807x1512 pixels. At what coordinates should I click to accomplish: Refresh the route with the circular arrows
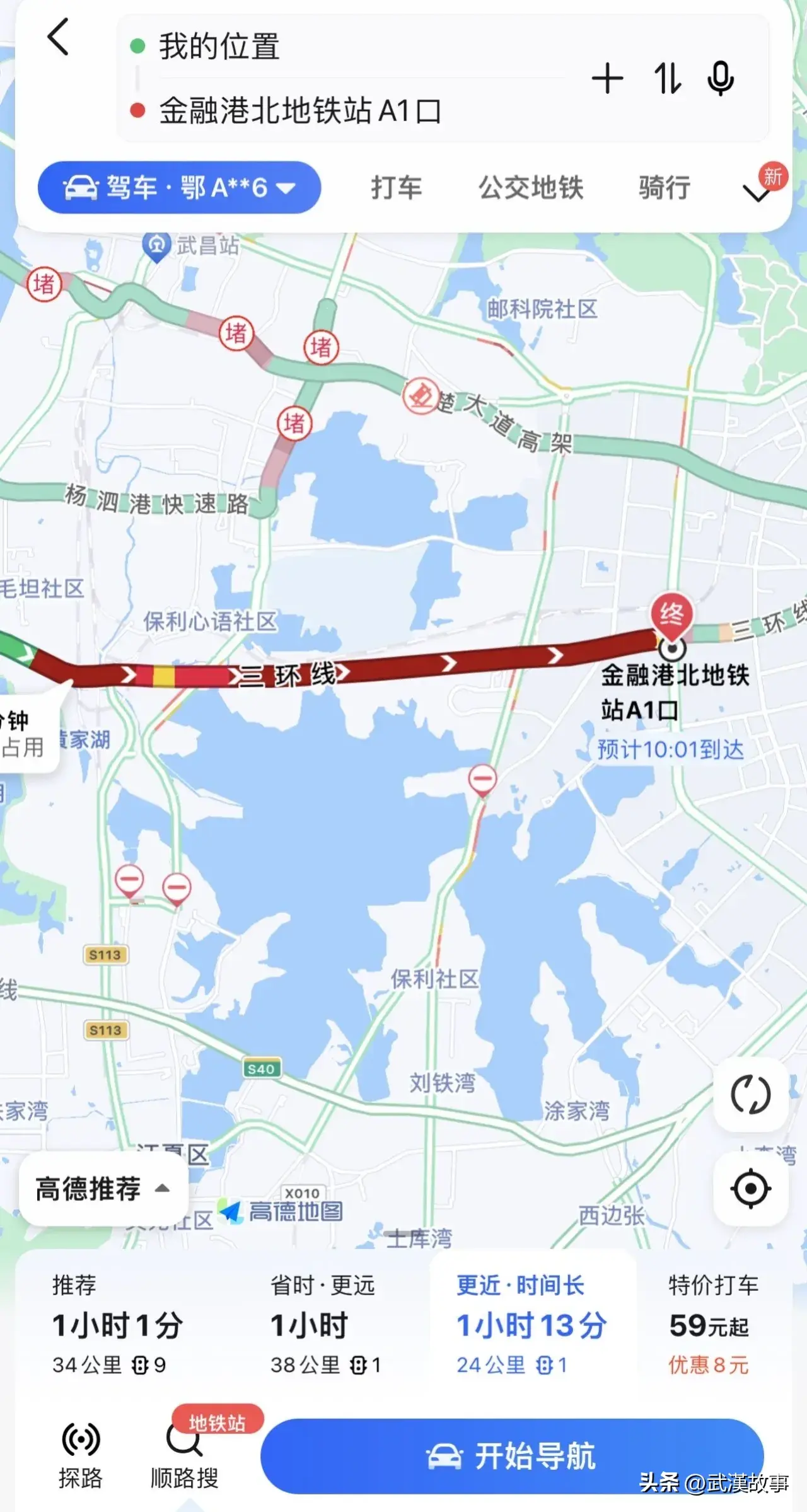750,1095
